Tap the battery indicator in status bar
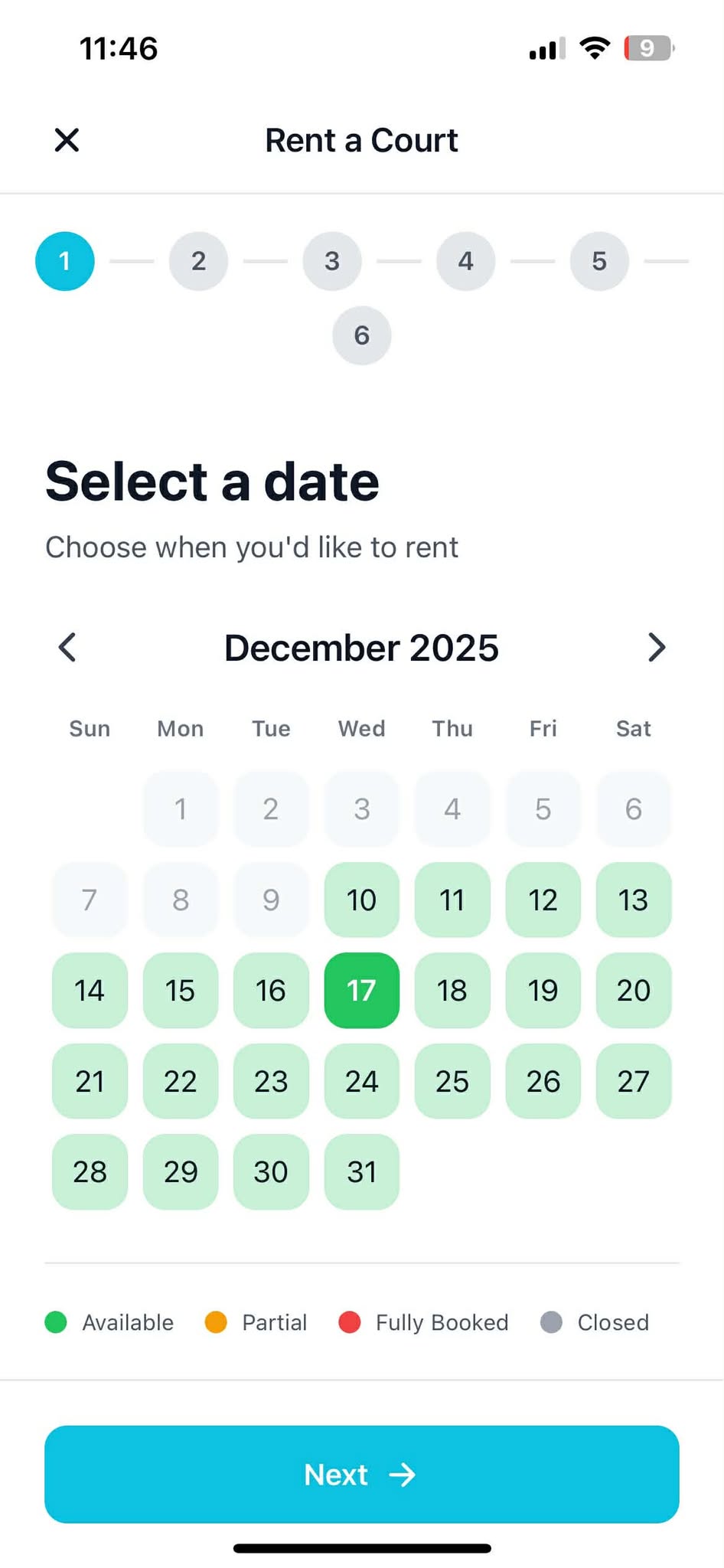 647,47
